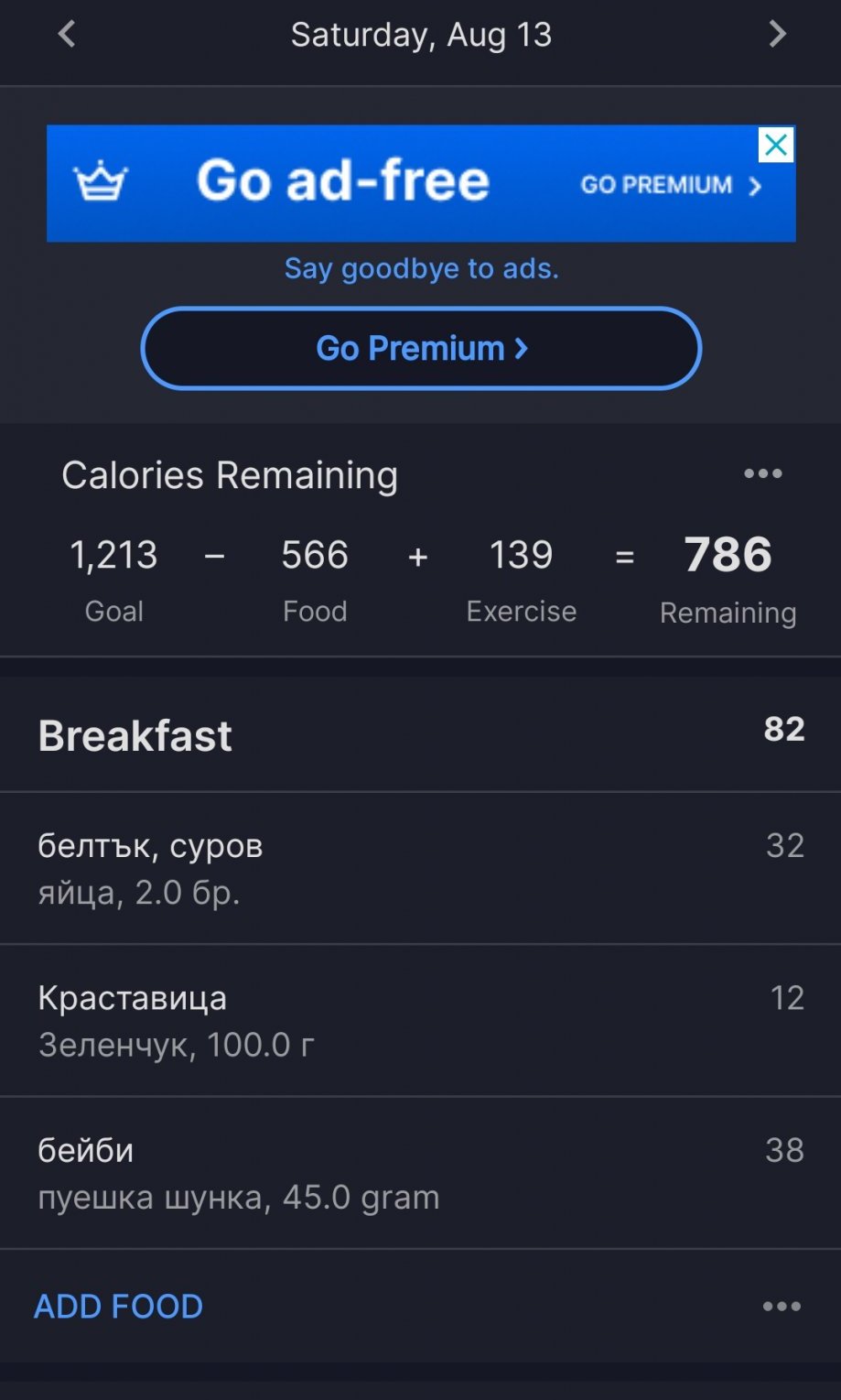Viewport: 841px width, 1400px height.
Task: Go to the next day
Action: point(777,35)
